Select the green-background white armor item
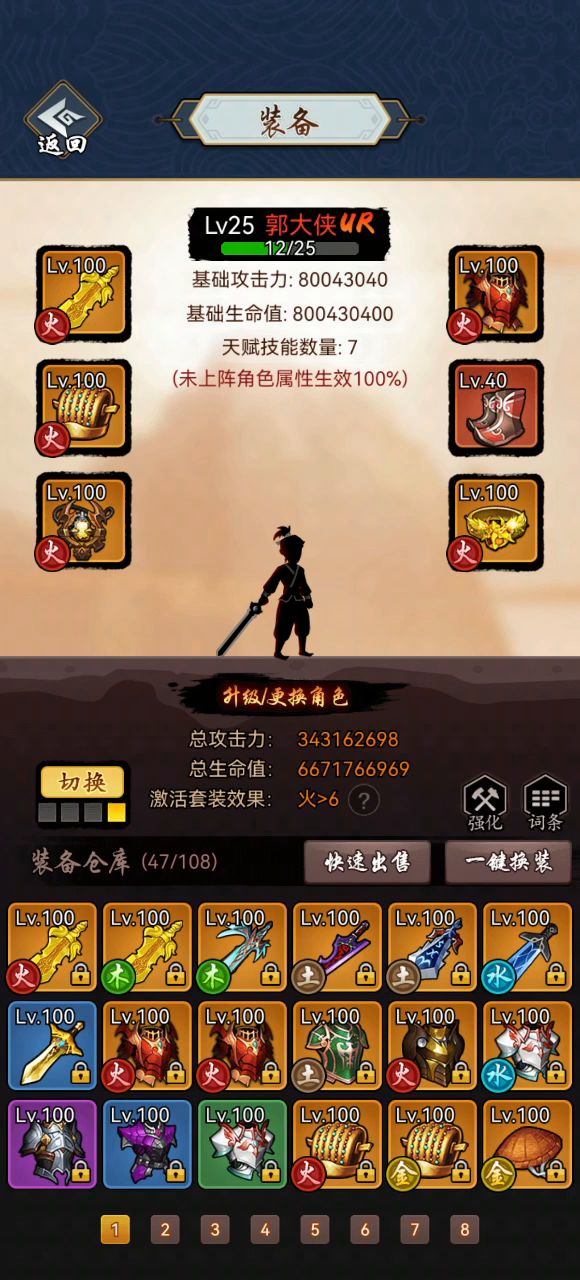The height and width of the screenshot is (1280, 580). (x=242, y=1144)
